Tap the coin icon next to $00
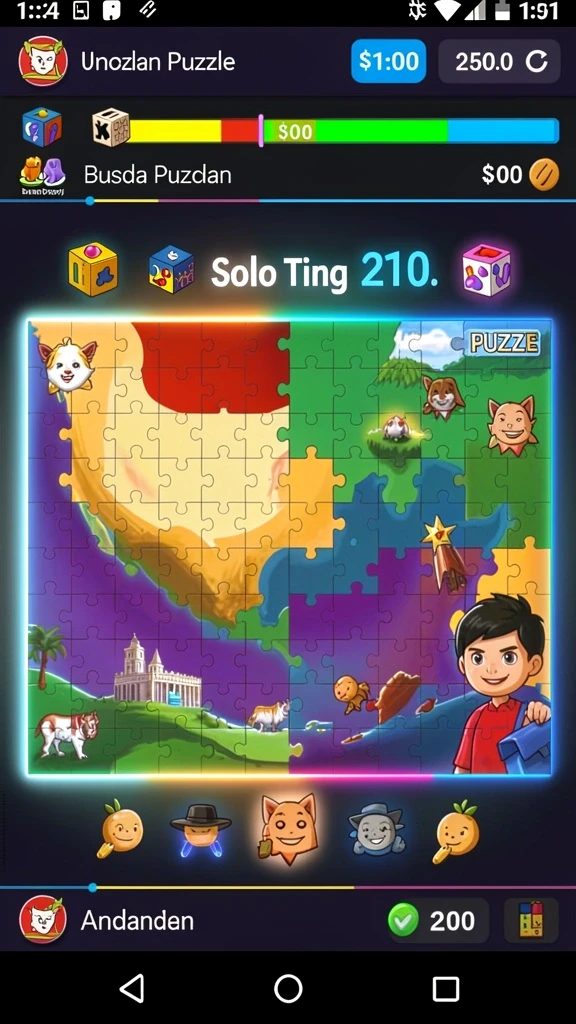Image resolution: width=576 pixels, height=1024 pixels. coord(544,174)
